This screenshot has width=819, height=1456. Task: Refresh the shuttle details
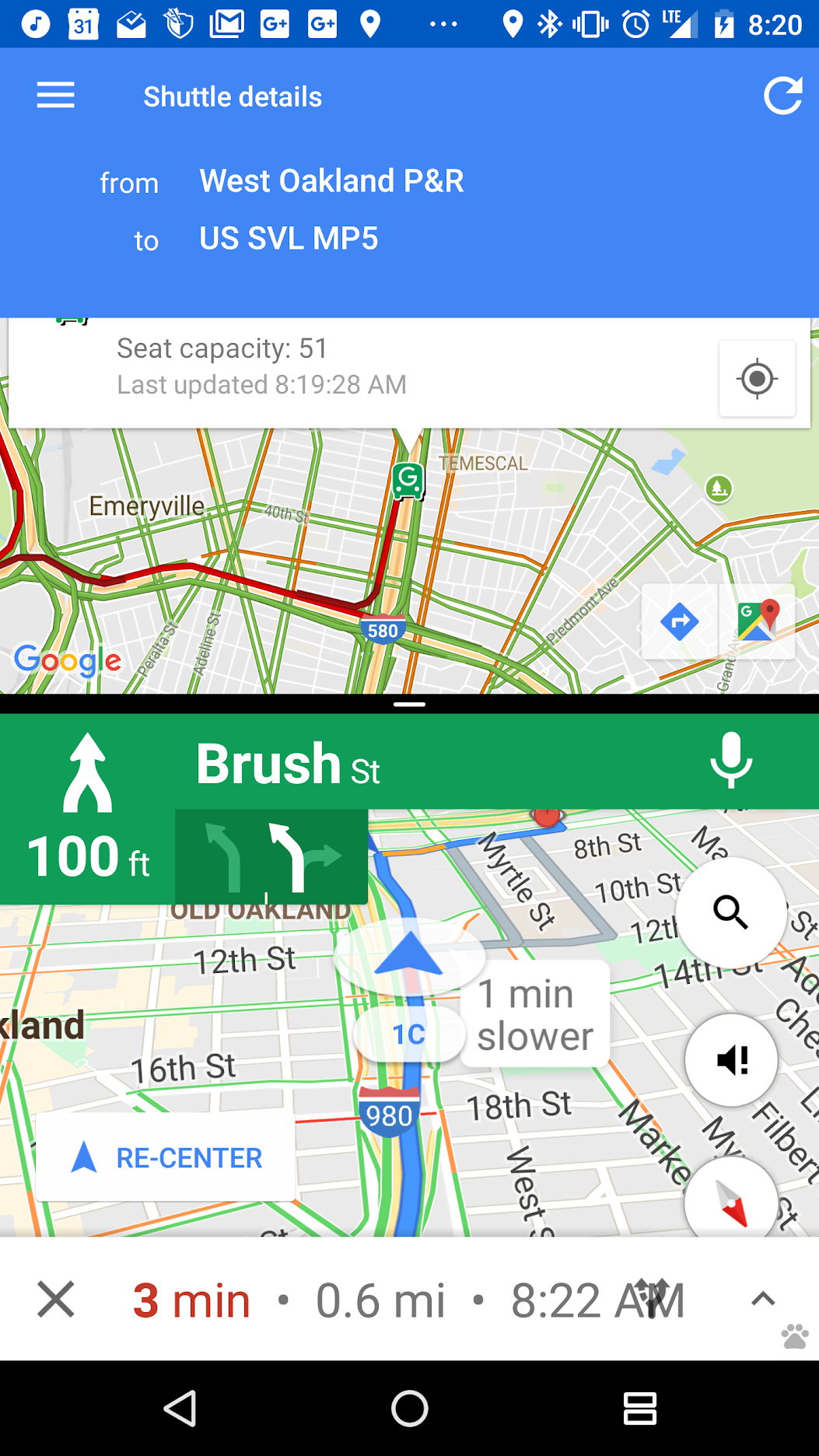[782, 96]
